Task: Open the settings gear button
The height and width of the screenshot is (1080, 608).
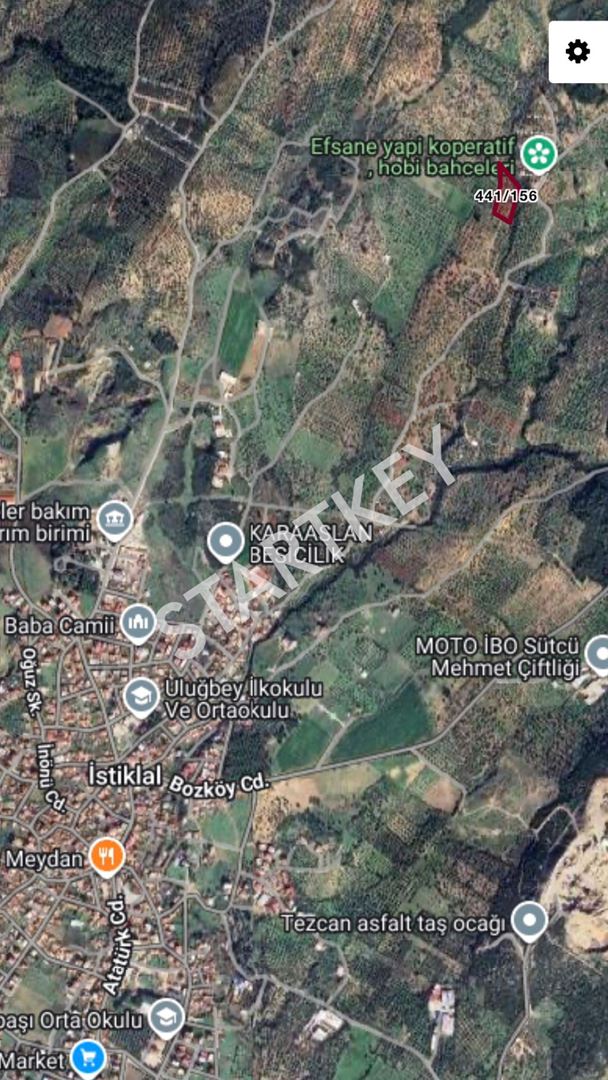Action: click(578, 52)
